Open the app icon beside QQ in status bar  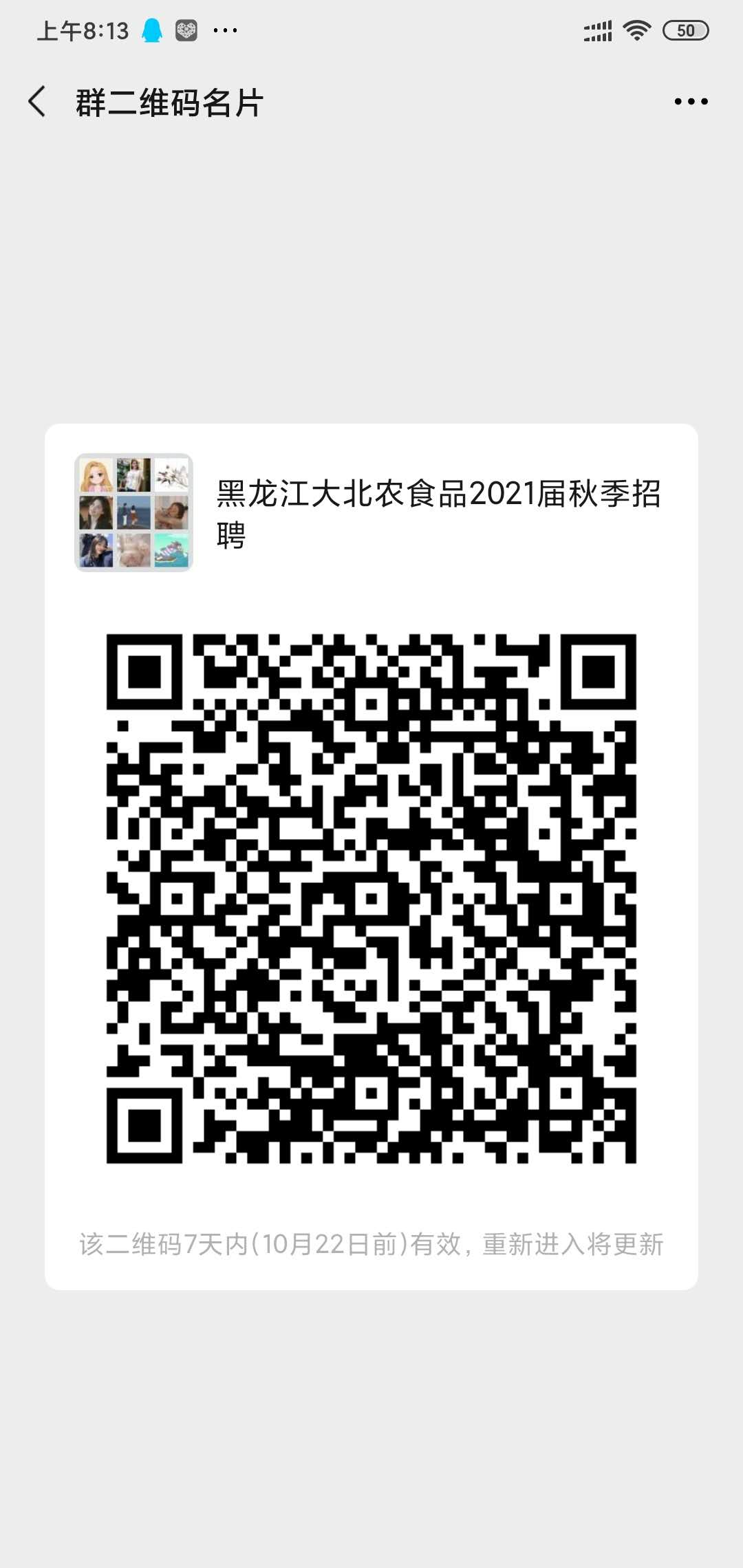(187, 30)
